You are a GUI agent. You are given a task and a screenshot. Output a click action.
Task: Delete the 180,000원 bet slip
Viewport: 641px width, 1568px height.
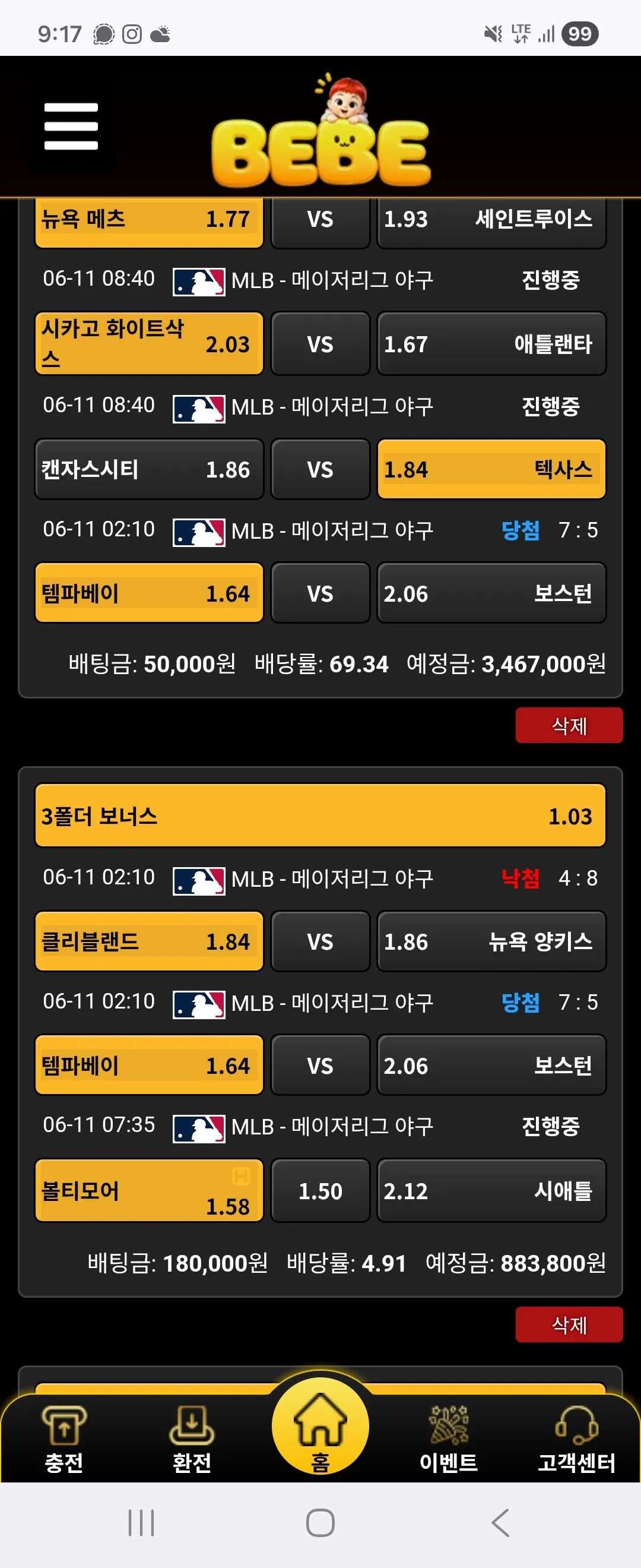(x=569, y=1324)
